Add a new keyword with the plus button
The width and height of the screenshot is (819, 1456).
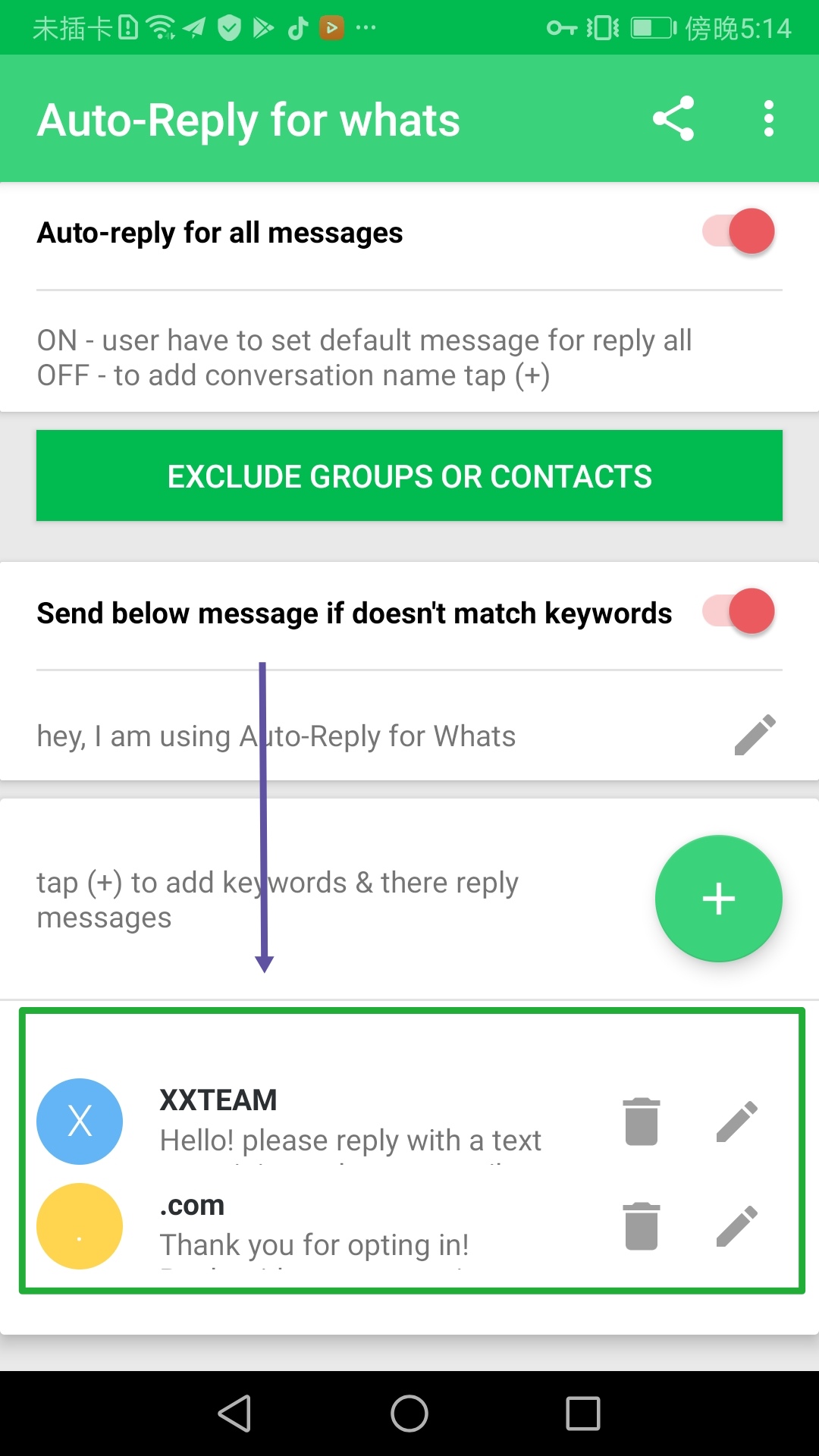tap(718, 899)
